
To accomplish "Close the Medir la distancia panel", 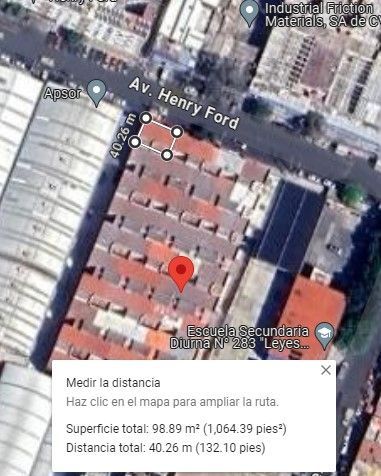I will pyautogui.click(x=326, y=370).
